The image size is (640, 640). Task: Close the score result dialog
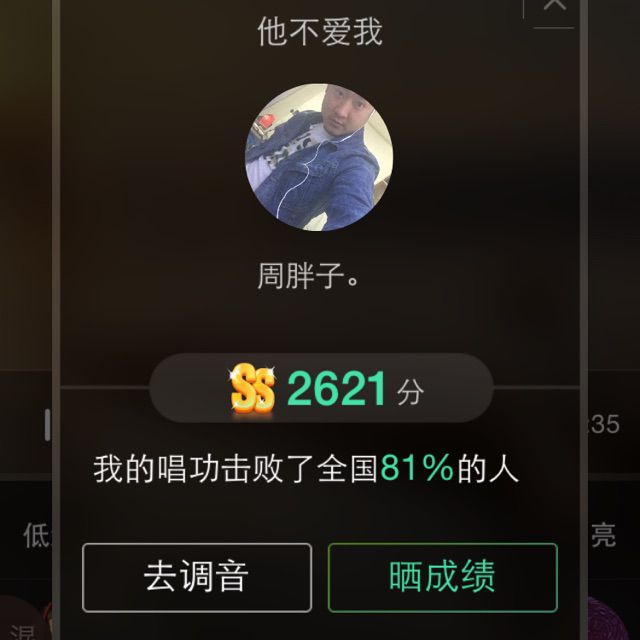553,6
